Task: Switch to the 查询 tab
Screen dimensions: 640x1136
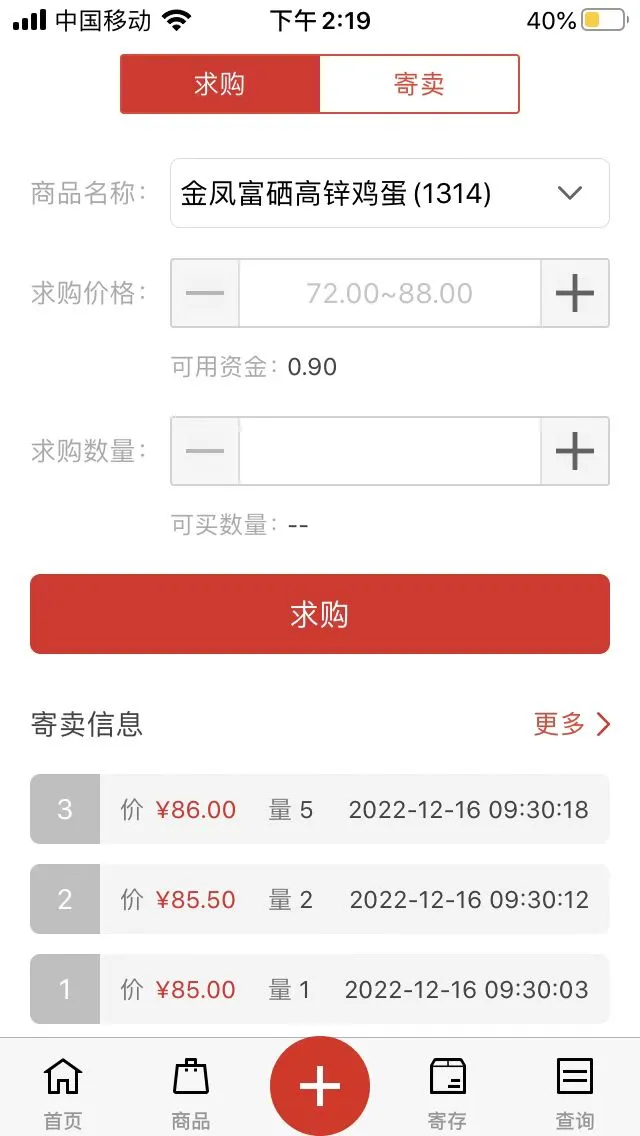Action: tap(575, 1092)
